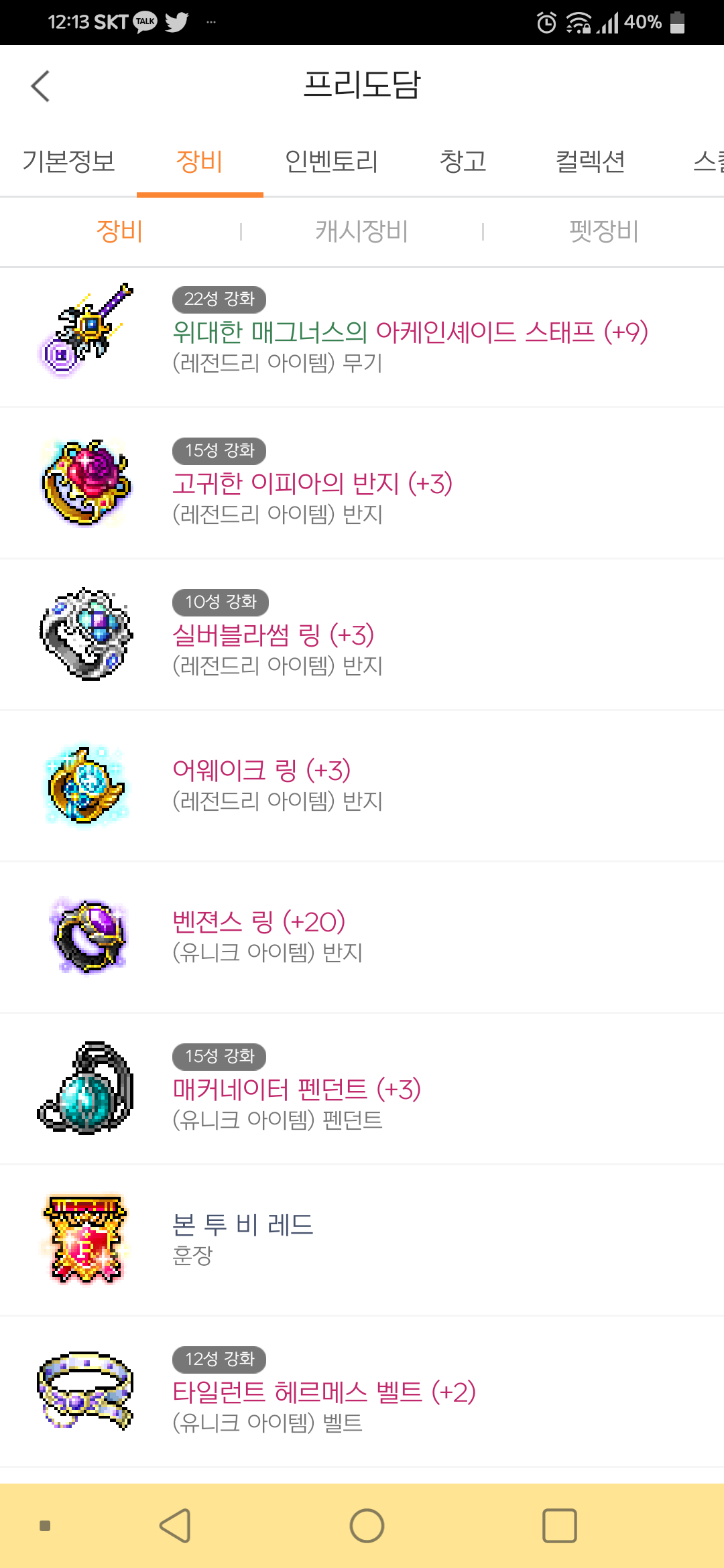The image size is (724, 1568).
Task: Open the 어웨이크 링 item
Action: tap(362, 785)
